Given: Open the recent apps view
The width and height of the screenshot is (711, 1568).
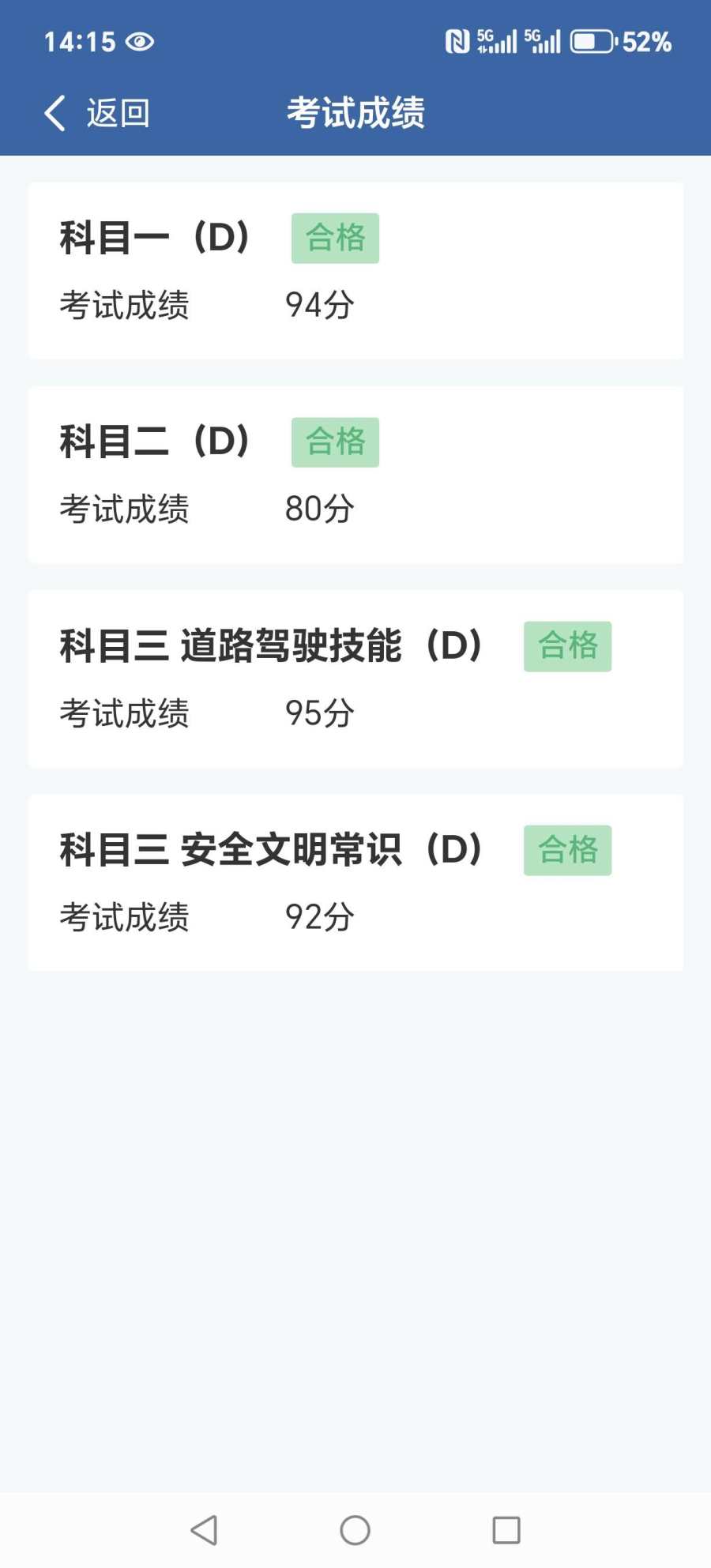Looking at the screenshot, I should [506, 1530].
